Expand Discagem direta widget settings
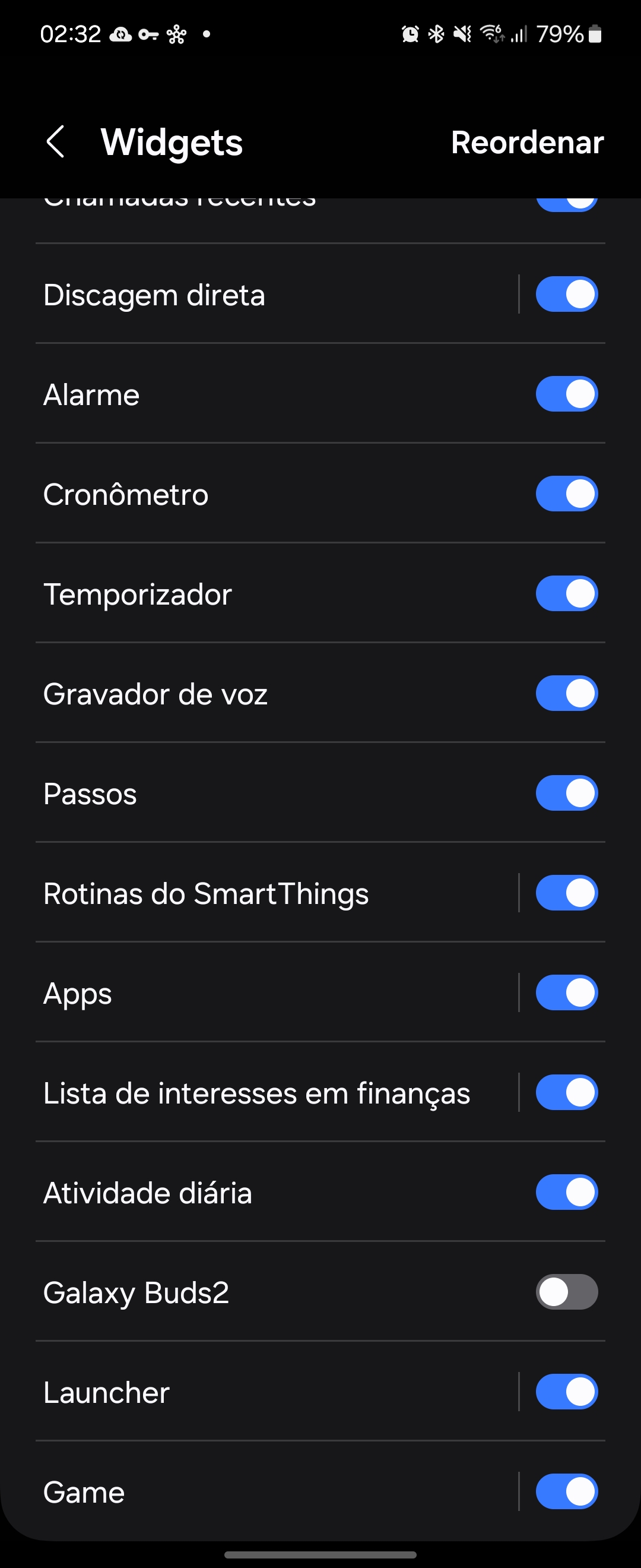 coord(154,295)
